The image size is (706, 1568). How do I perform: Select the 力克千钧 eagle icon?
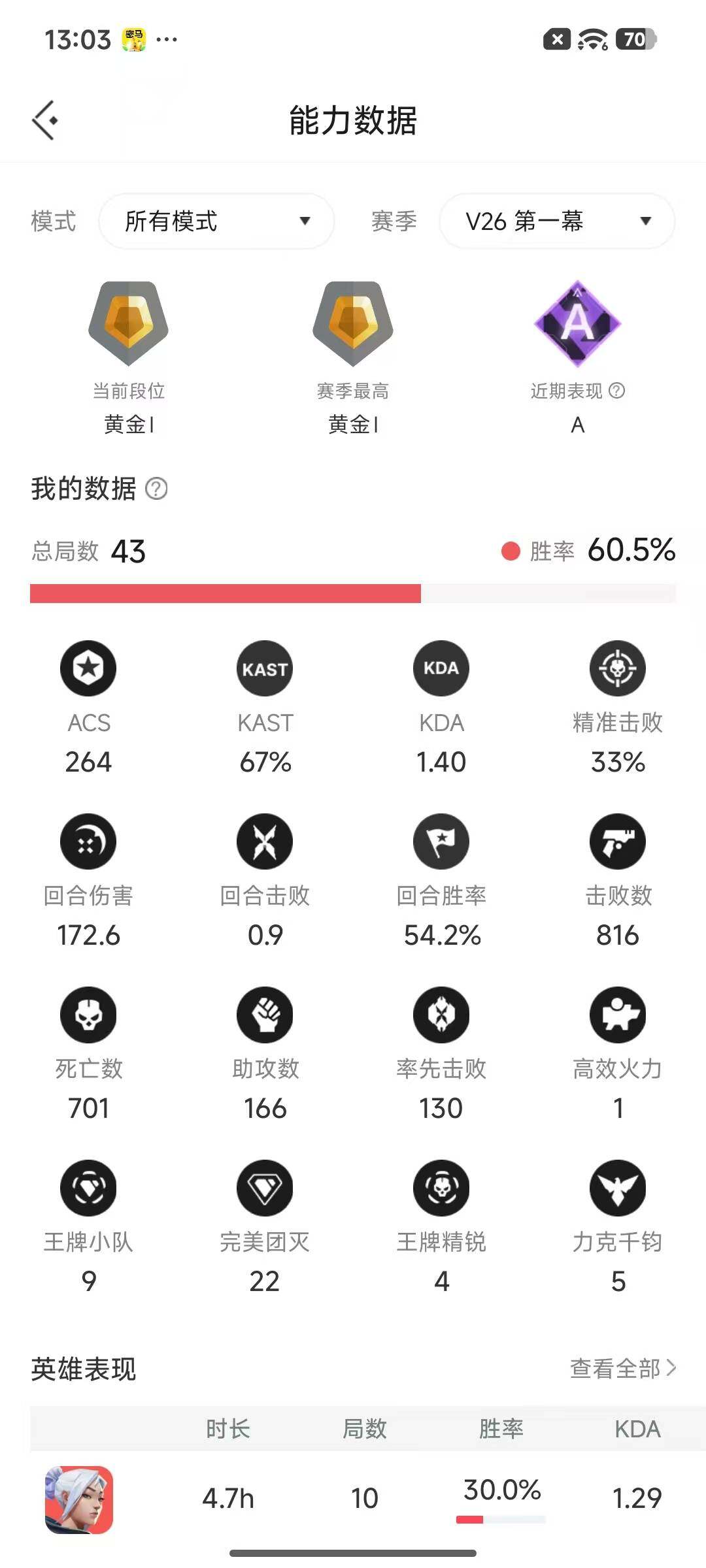tap(617, 1188)
